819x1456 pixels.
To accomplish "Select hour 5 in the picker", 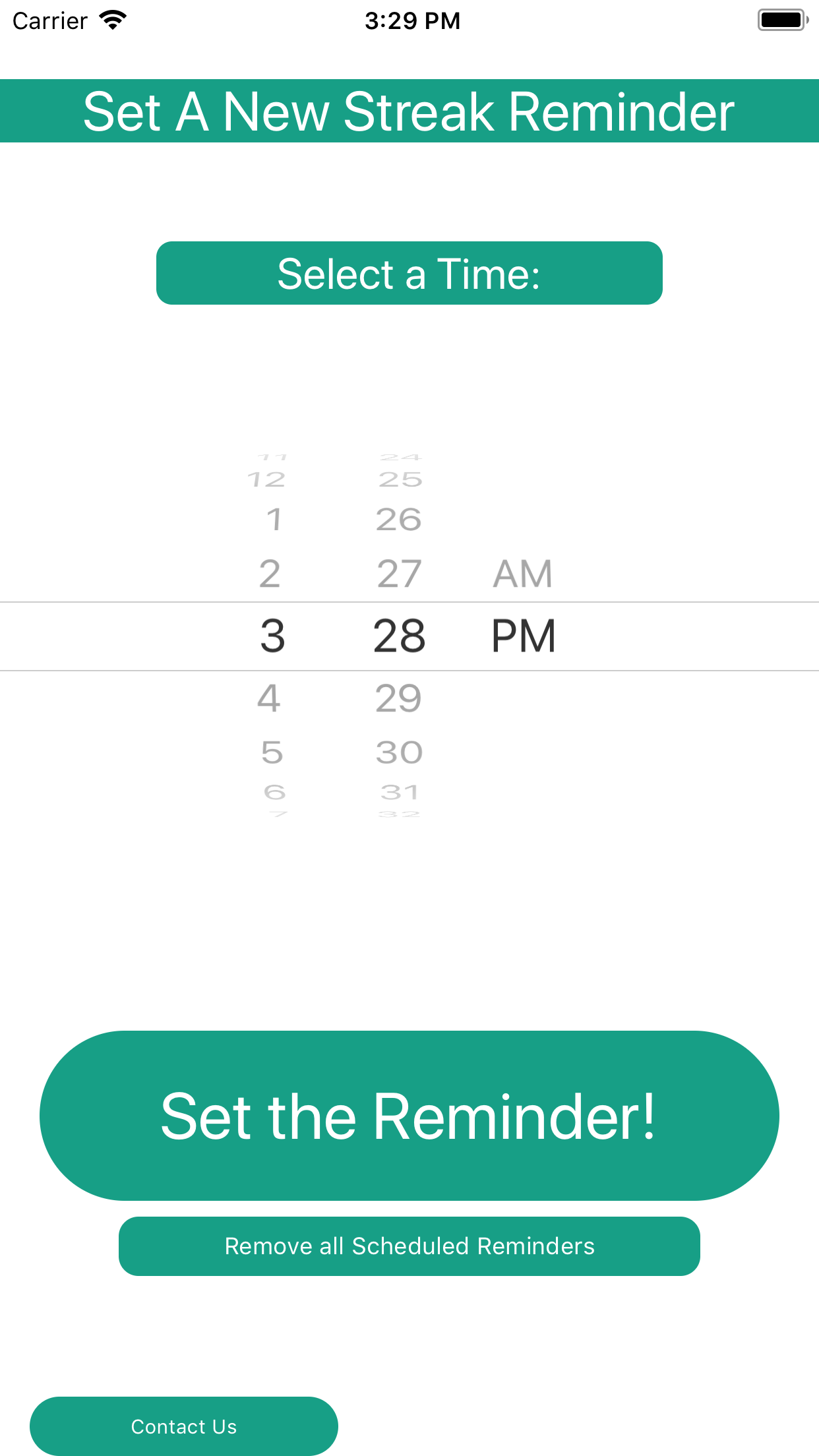I will [272, 752].
